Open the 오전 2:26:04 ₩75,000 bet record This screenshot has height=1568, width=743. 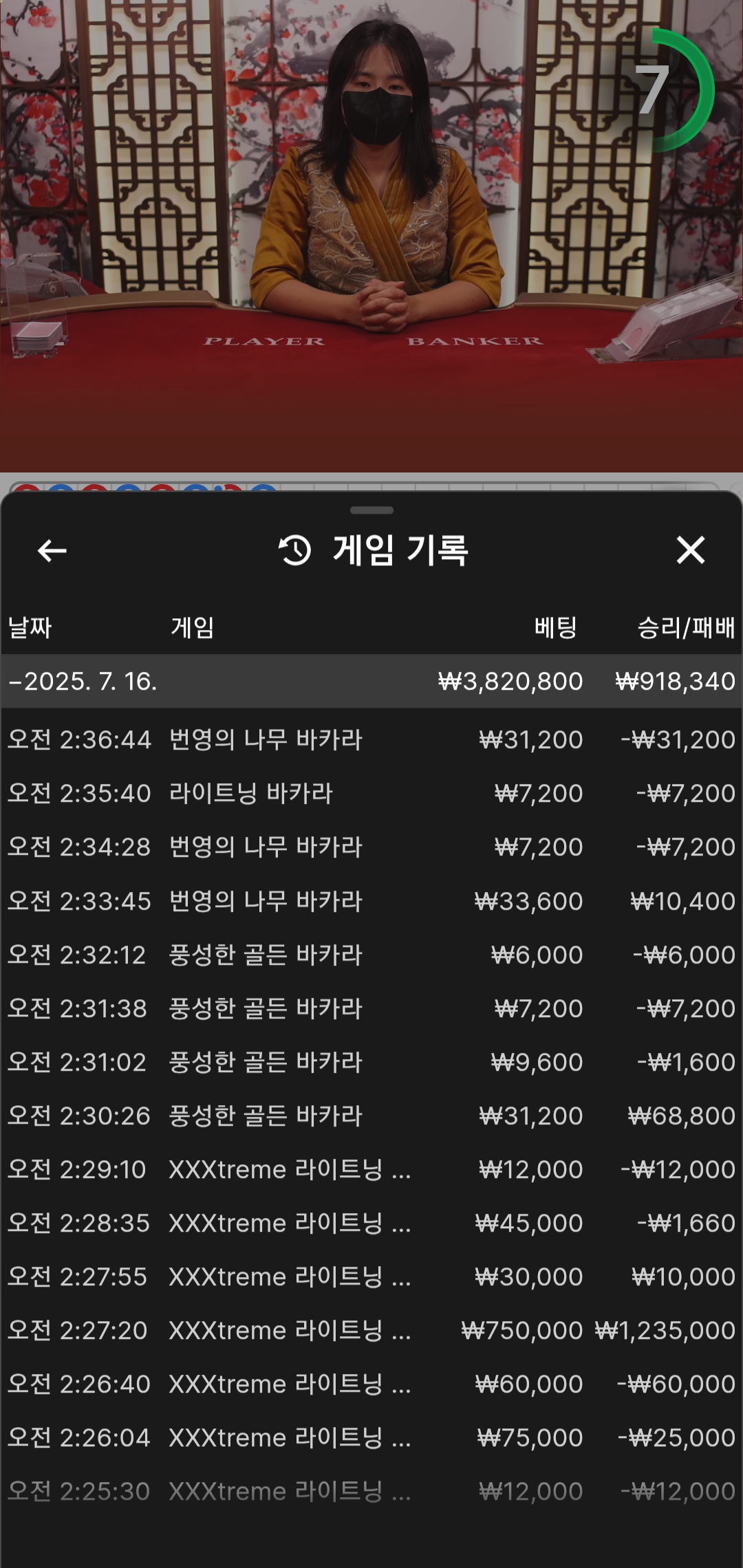click(371, 1437)
